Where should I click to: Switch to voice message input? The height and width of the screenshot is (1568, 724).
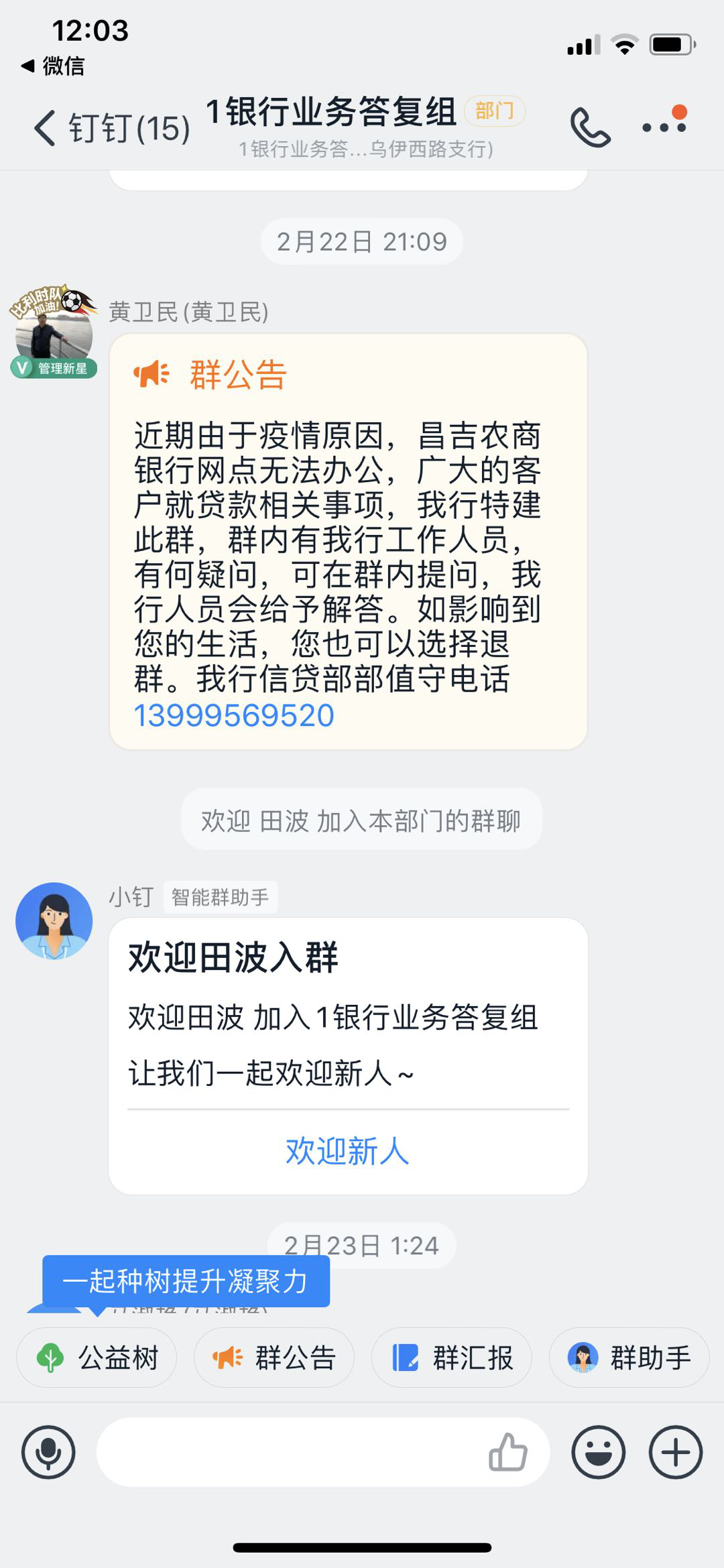point(48,1452)
